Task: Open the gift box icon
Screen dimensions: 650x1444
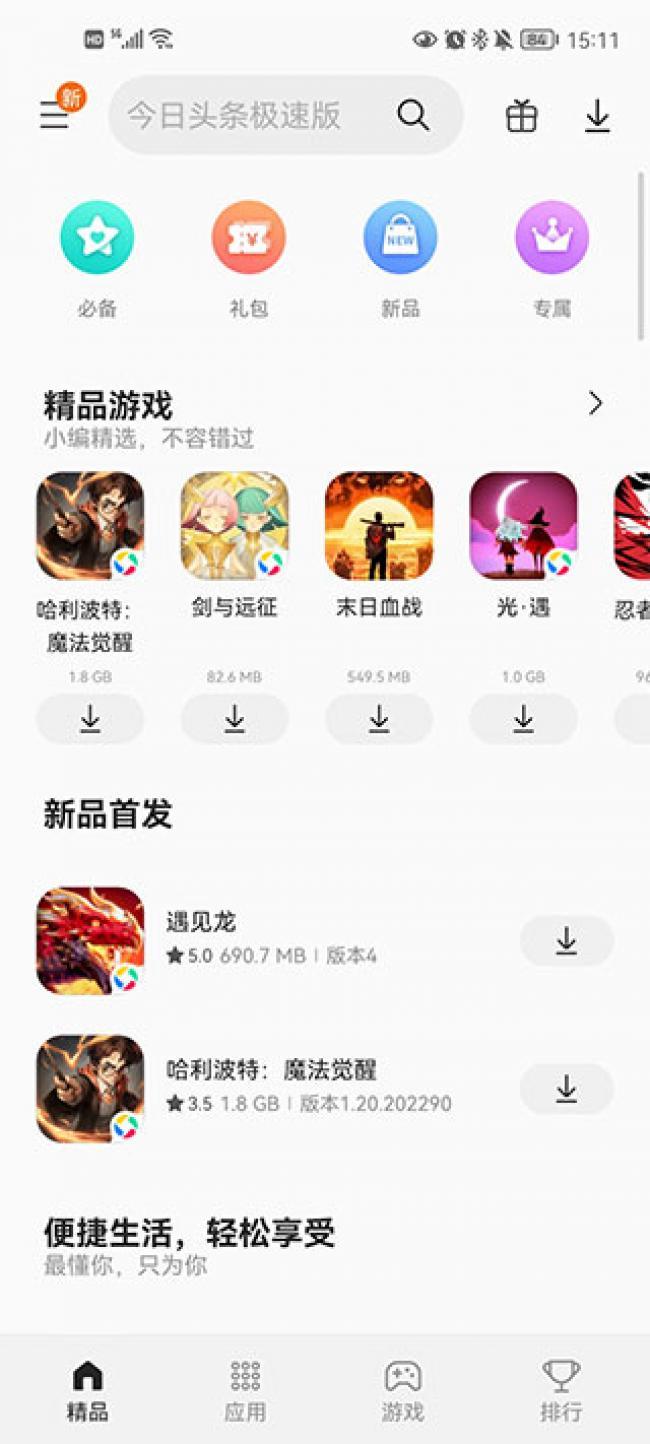Action: [521, 117]
